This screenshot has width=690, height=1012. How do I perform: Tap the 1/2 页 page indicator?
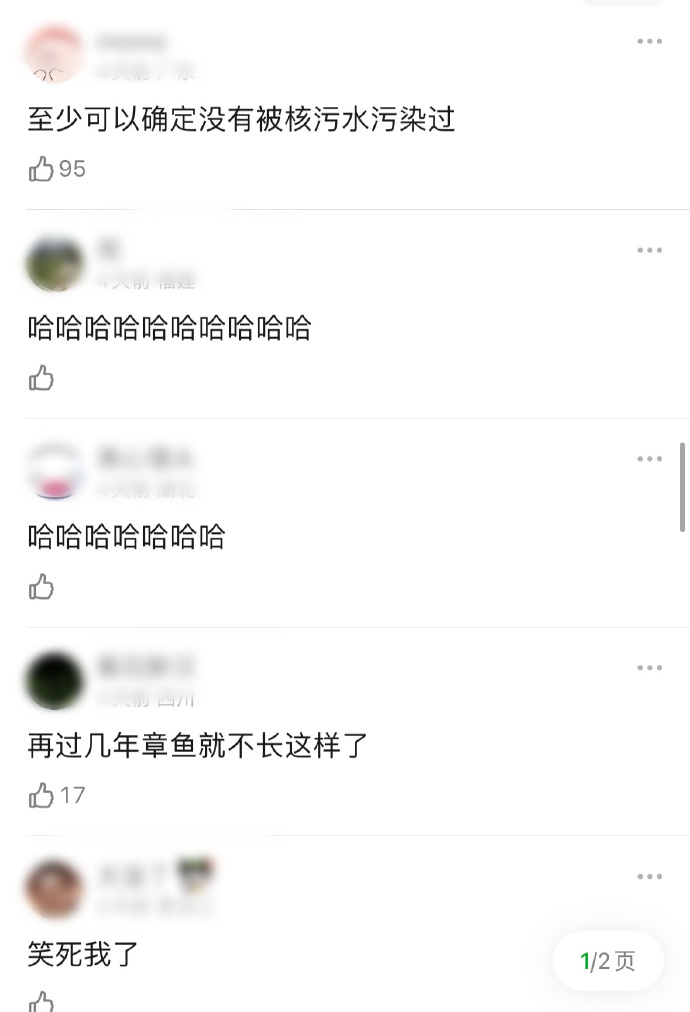pyautogui.click(x=608, y=961)
